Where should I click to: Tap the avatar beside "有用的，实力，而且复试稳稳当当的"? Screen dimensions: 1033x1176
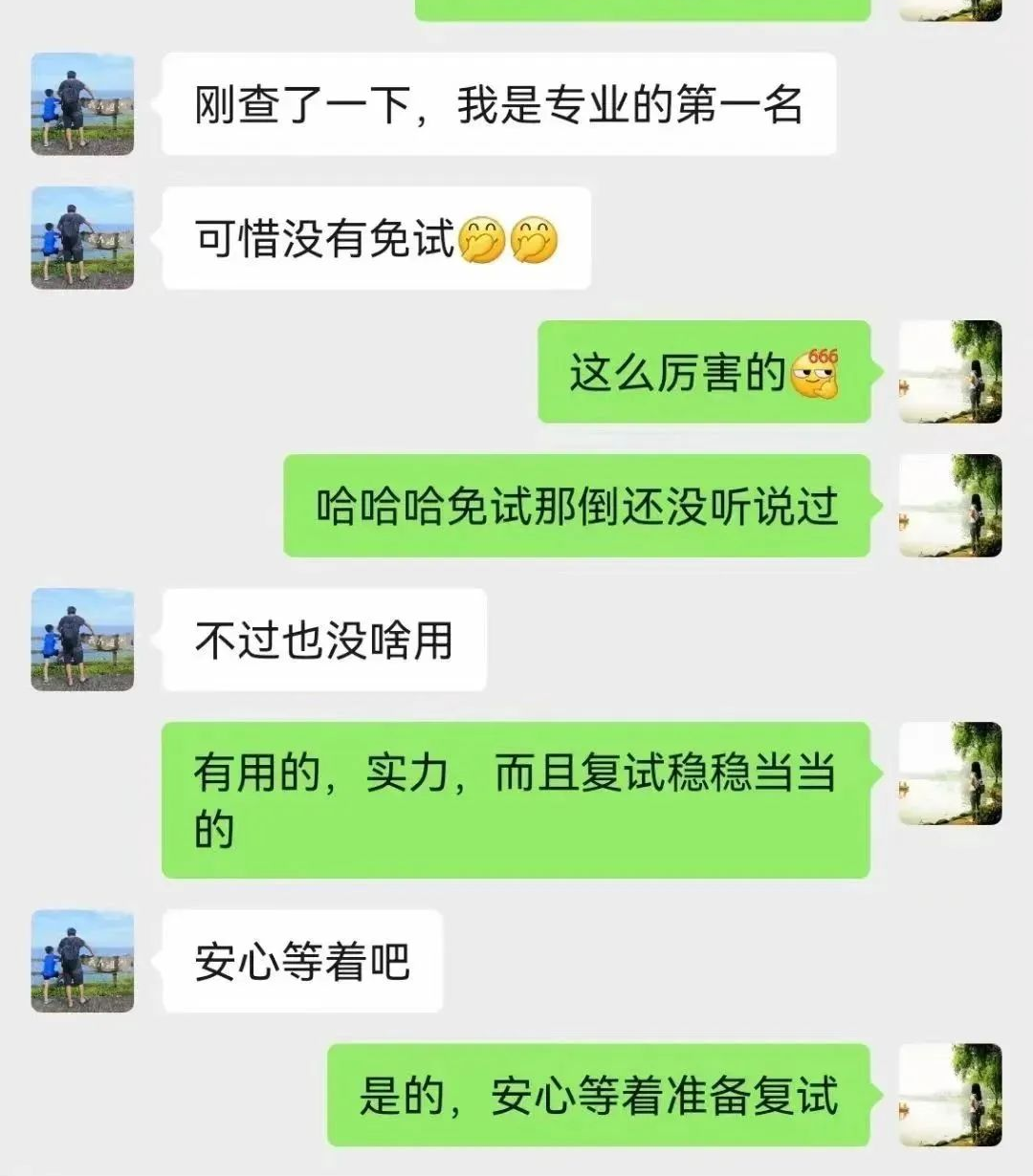(x=950, y=773)
